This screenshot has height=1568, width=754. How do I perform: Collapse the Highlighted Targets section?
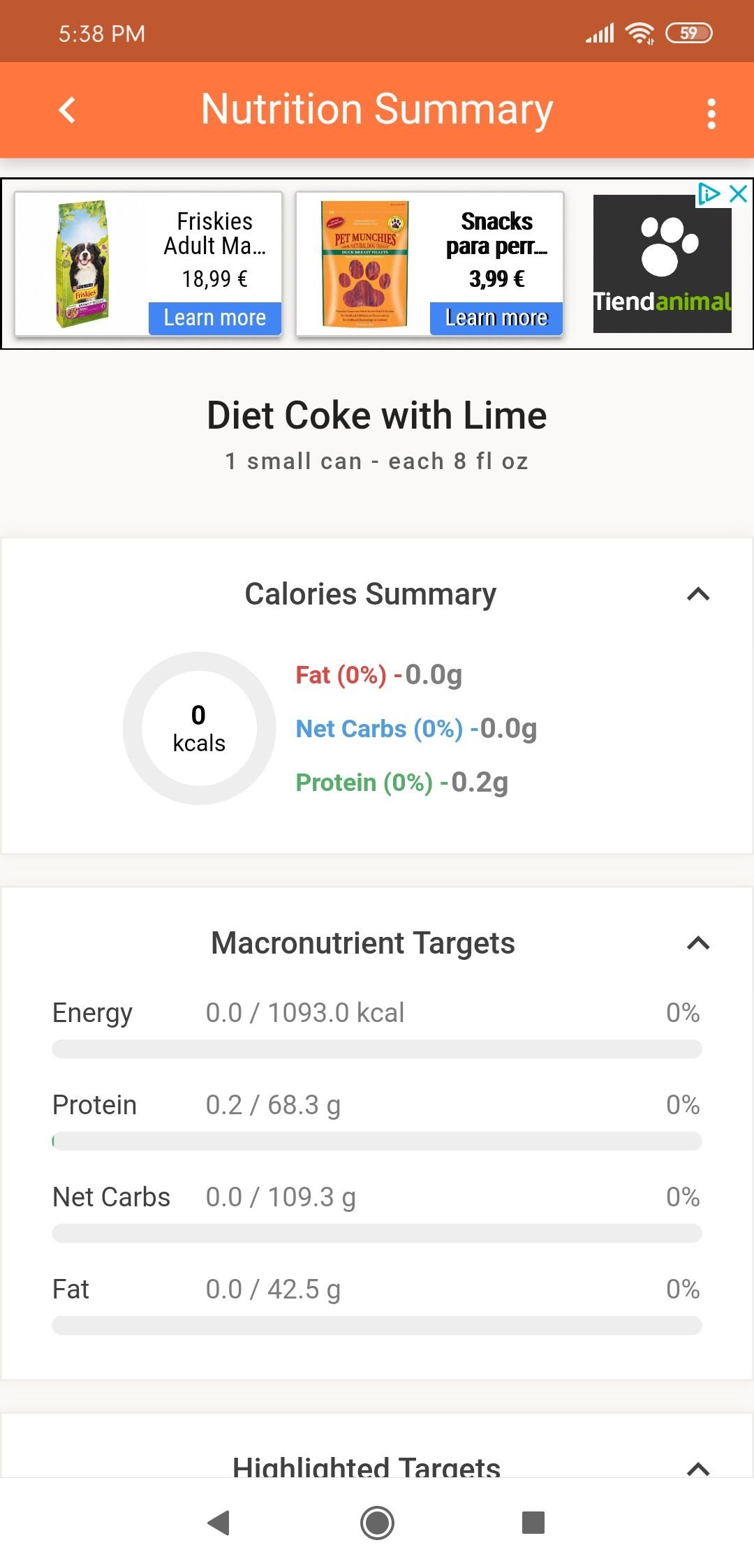698,1468
